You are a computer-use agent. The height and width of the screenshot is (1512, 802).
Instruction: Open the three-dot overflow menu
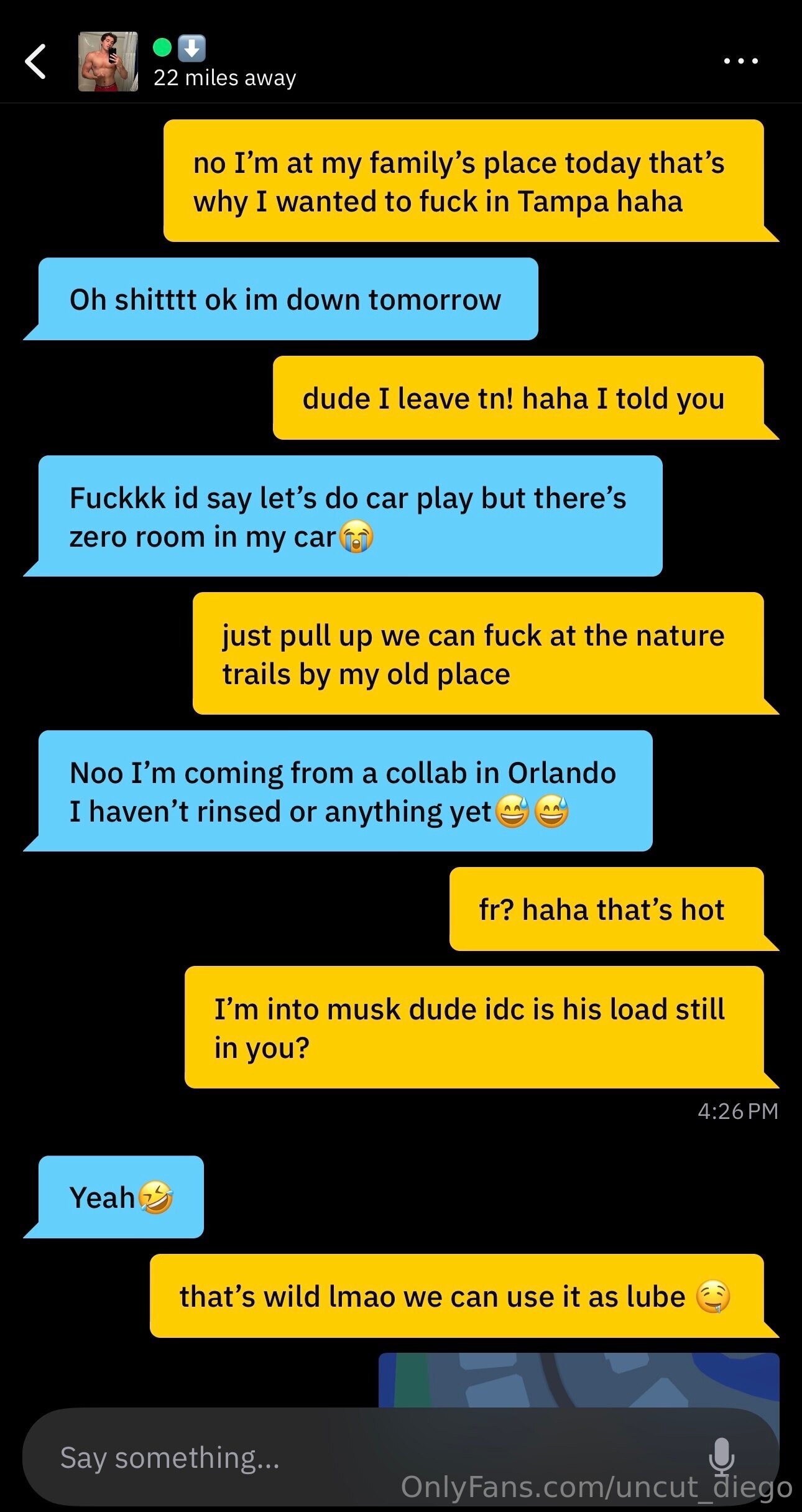740,61
